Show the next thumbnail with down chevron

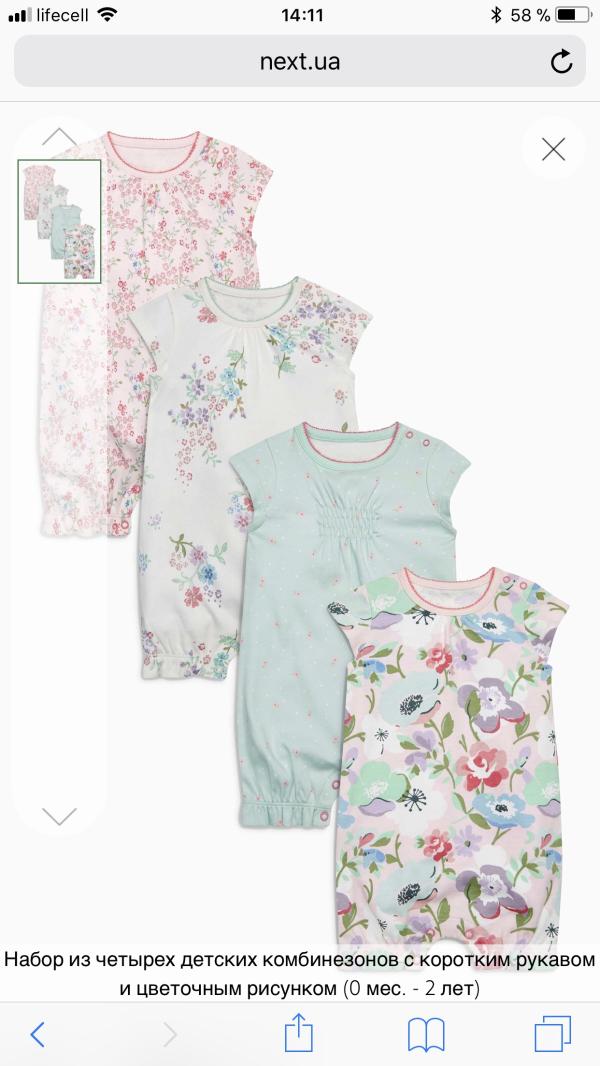(59, 815)
